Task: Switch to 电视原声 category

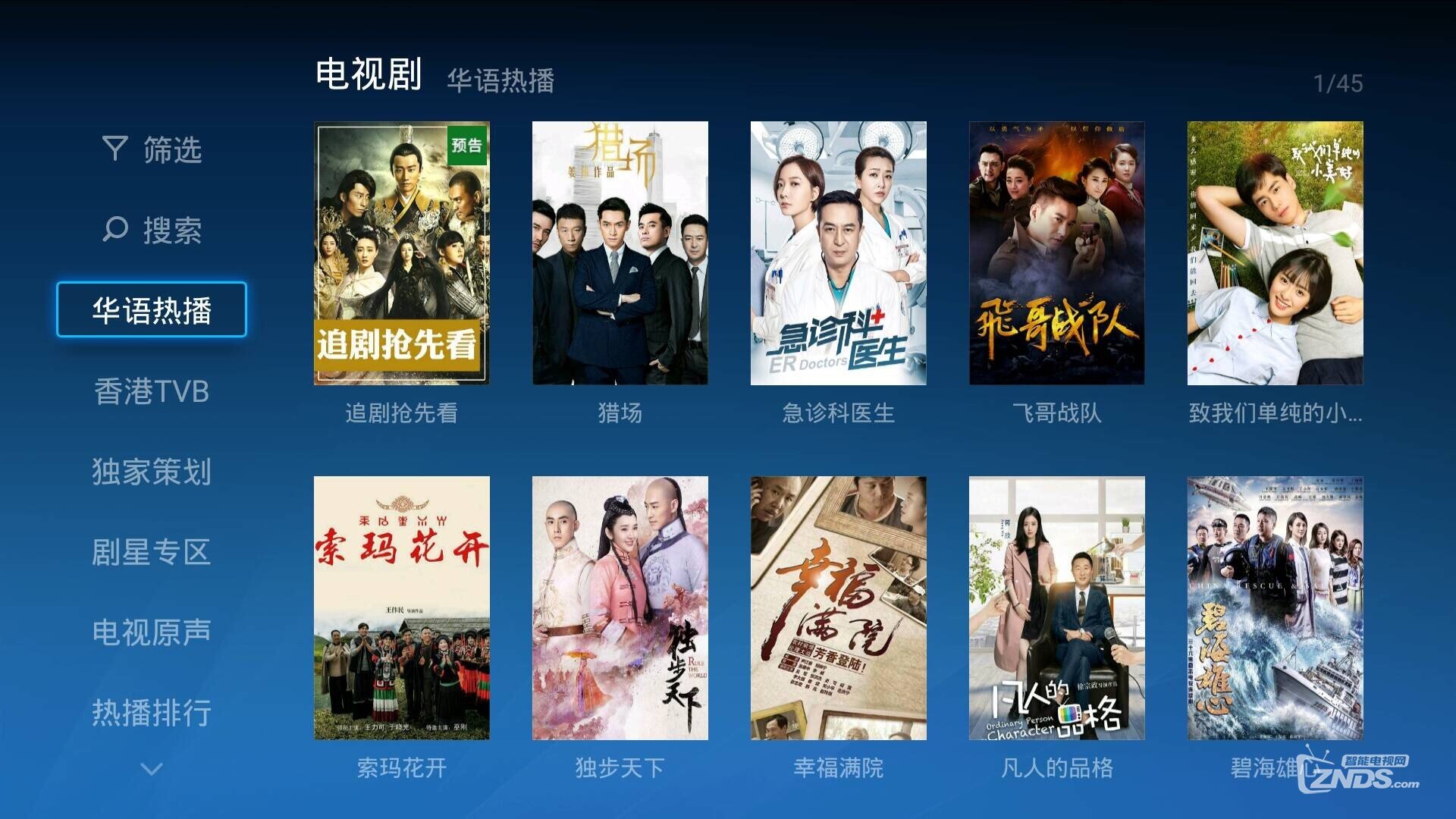Action: [x=152, y=632]
